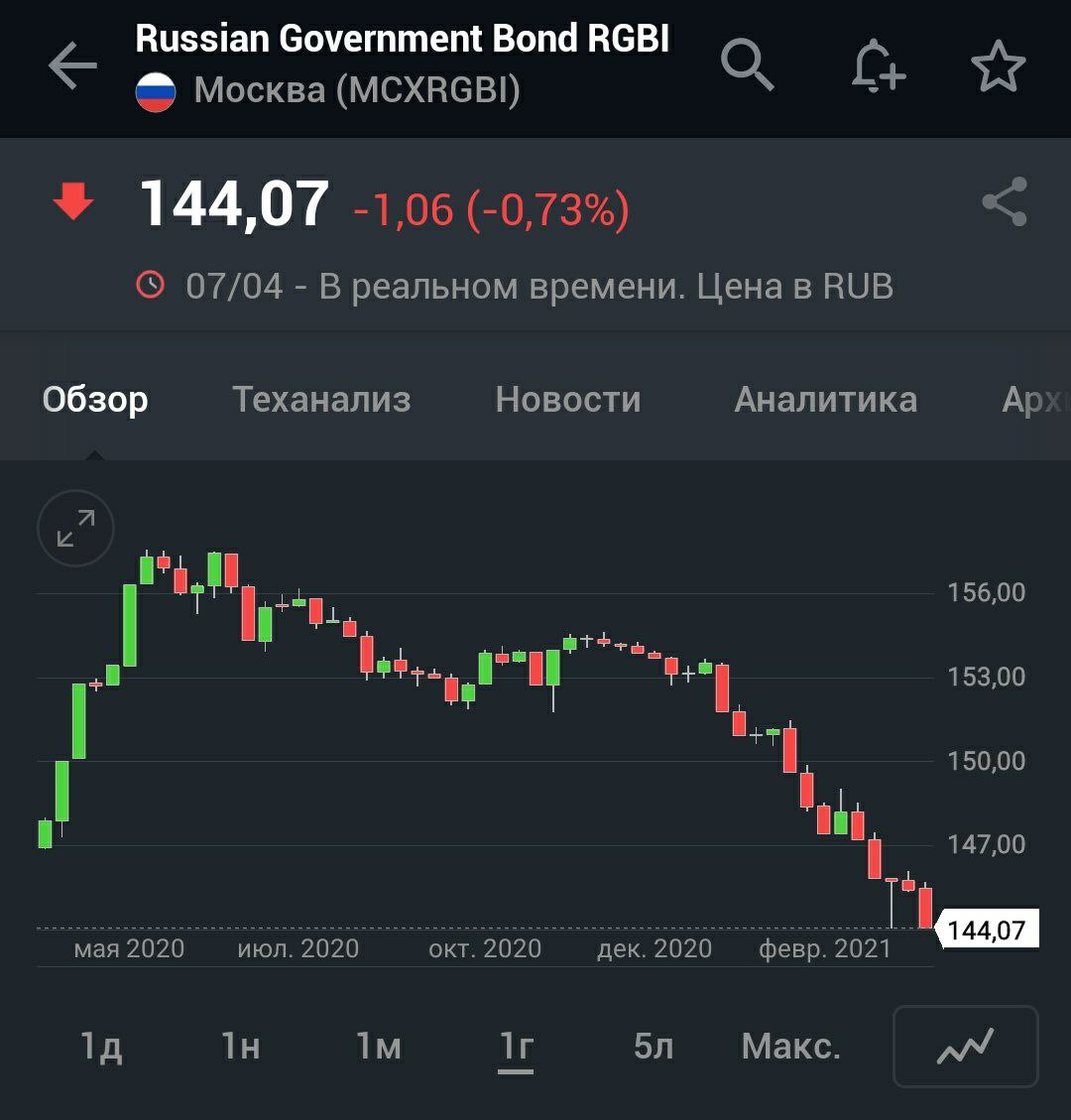This screenshot has height=1120, width=1071.
Task: Set chart range to 1д
Action: click(x=101, y=1047)
